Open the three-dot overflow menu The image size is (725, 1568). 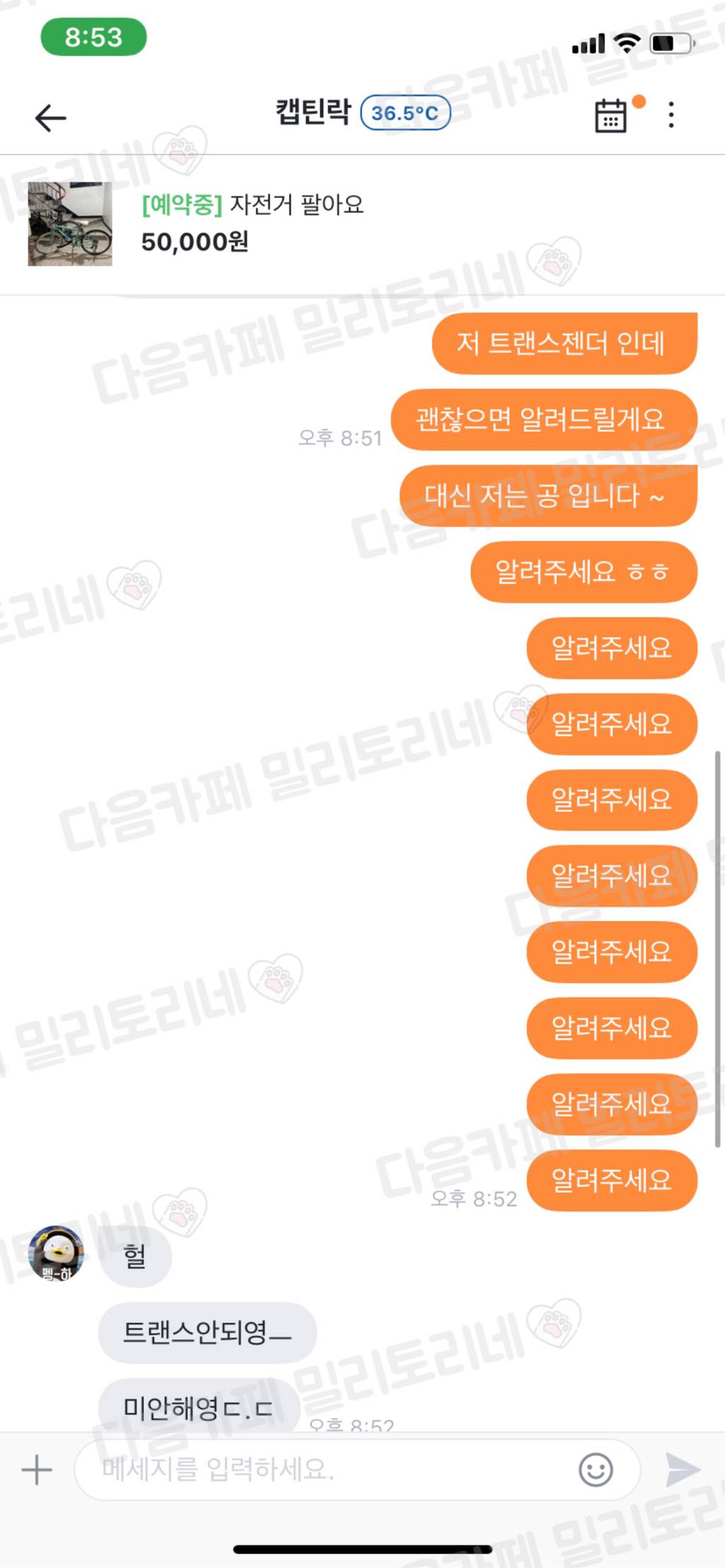coord(670,115)
